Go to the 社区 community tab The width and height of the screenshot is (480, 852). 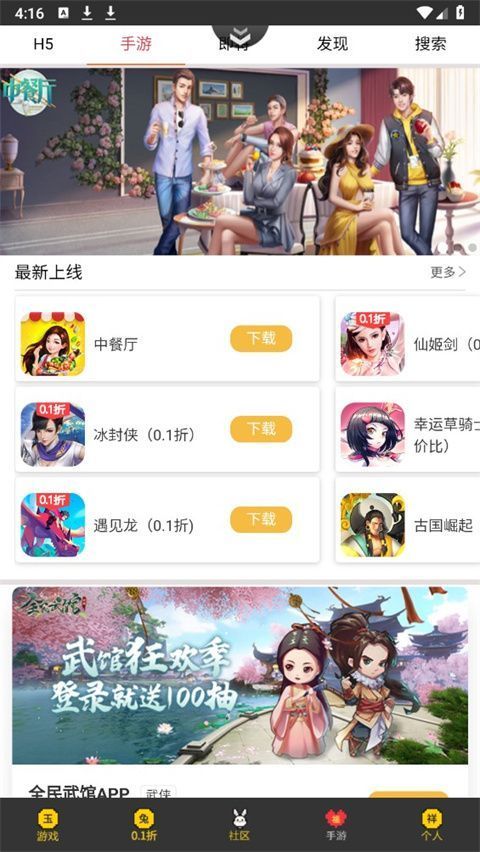[x=239, y=825]
